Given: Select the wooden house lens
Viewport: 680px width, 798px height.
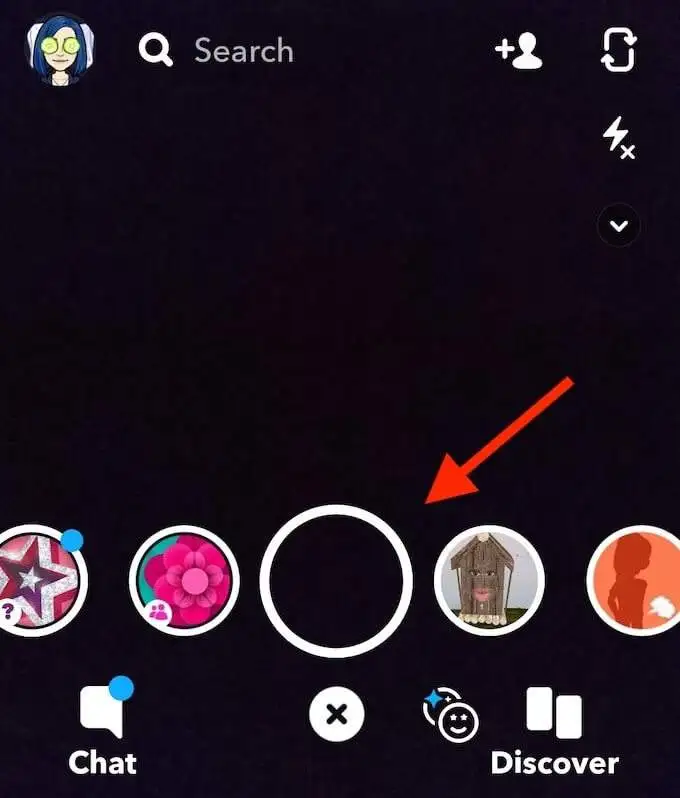Looking at the screenshot, I should tap(489, 580).
